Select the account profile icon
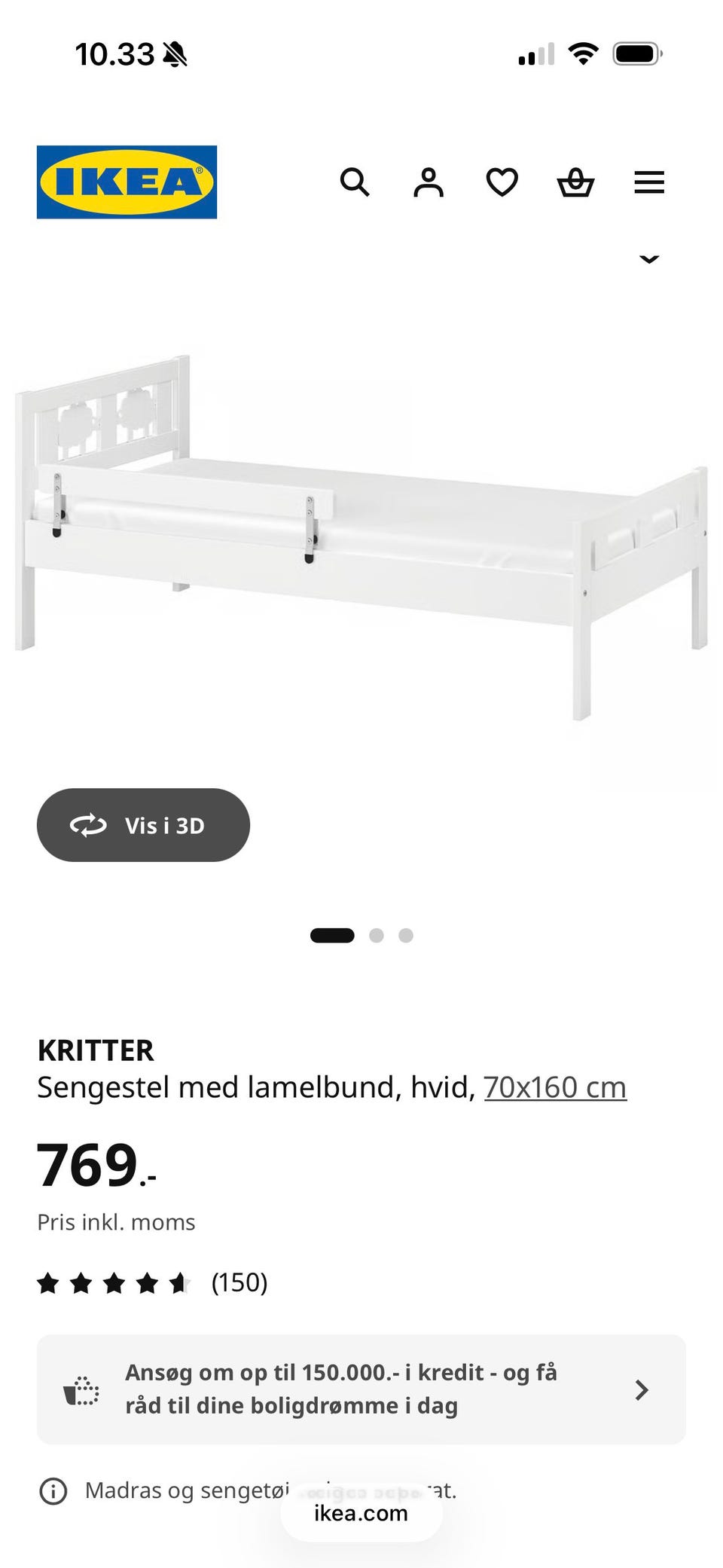 click(x=428, y=182)
